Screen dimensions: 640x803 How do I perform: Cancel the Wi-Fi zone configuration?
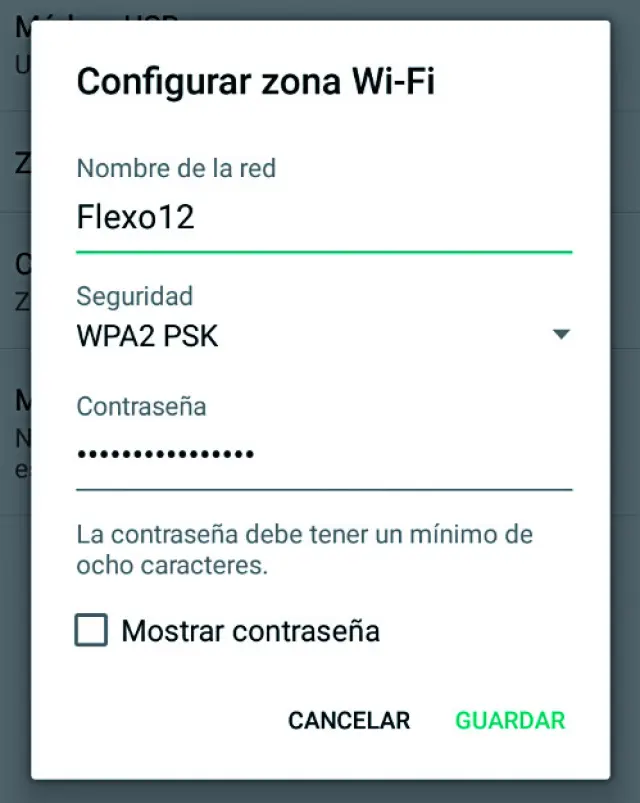[349, 720]
